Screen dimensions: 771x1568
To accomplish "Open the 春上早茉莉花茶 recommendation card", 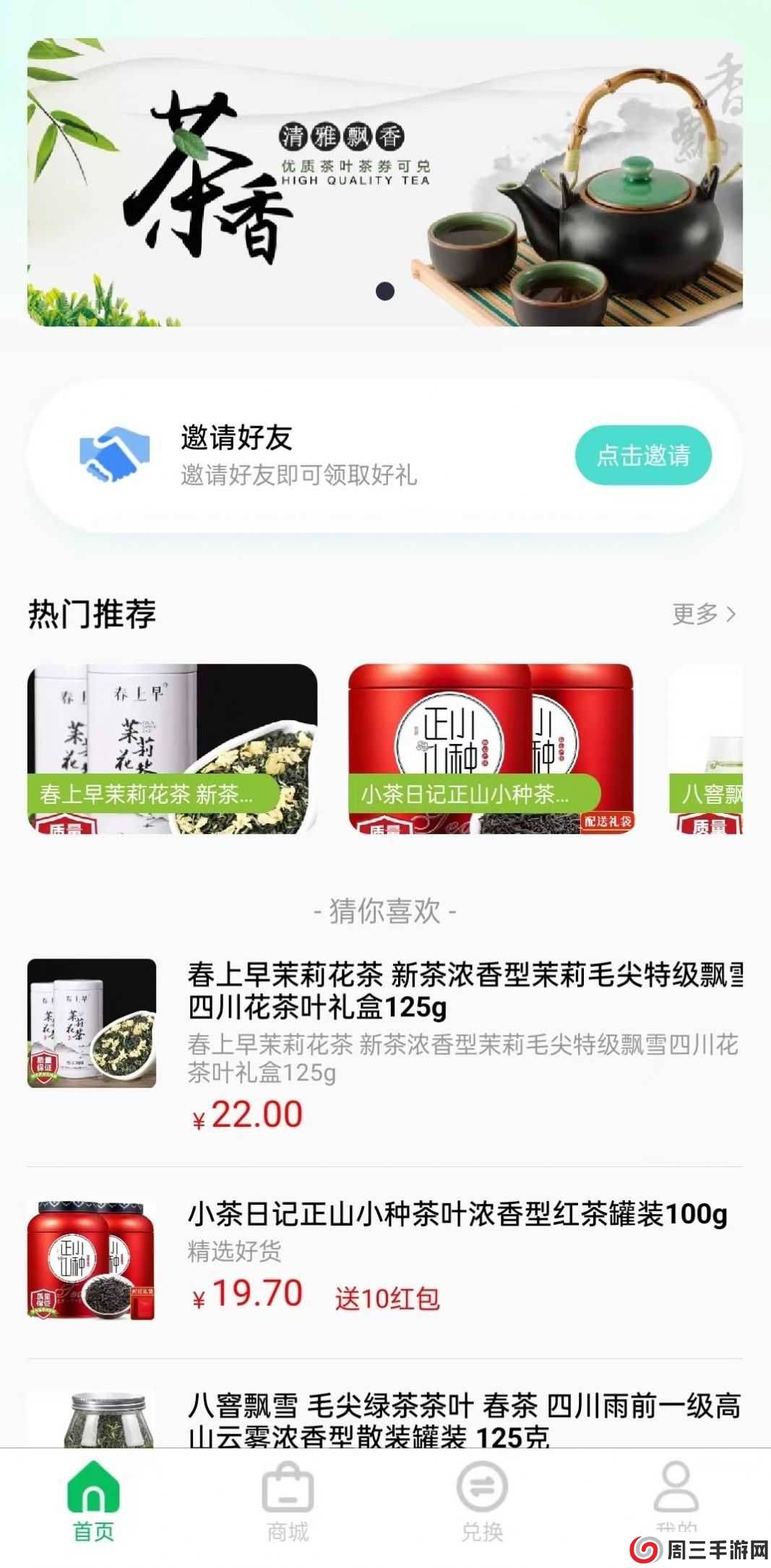I will pyautogui.click(x=171, y=750).
